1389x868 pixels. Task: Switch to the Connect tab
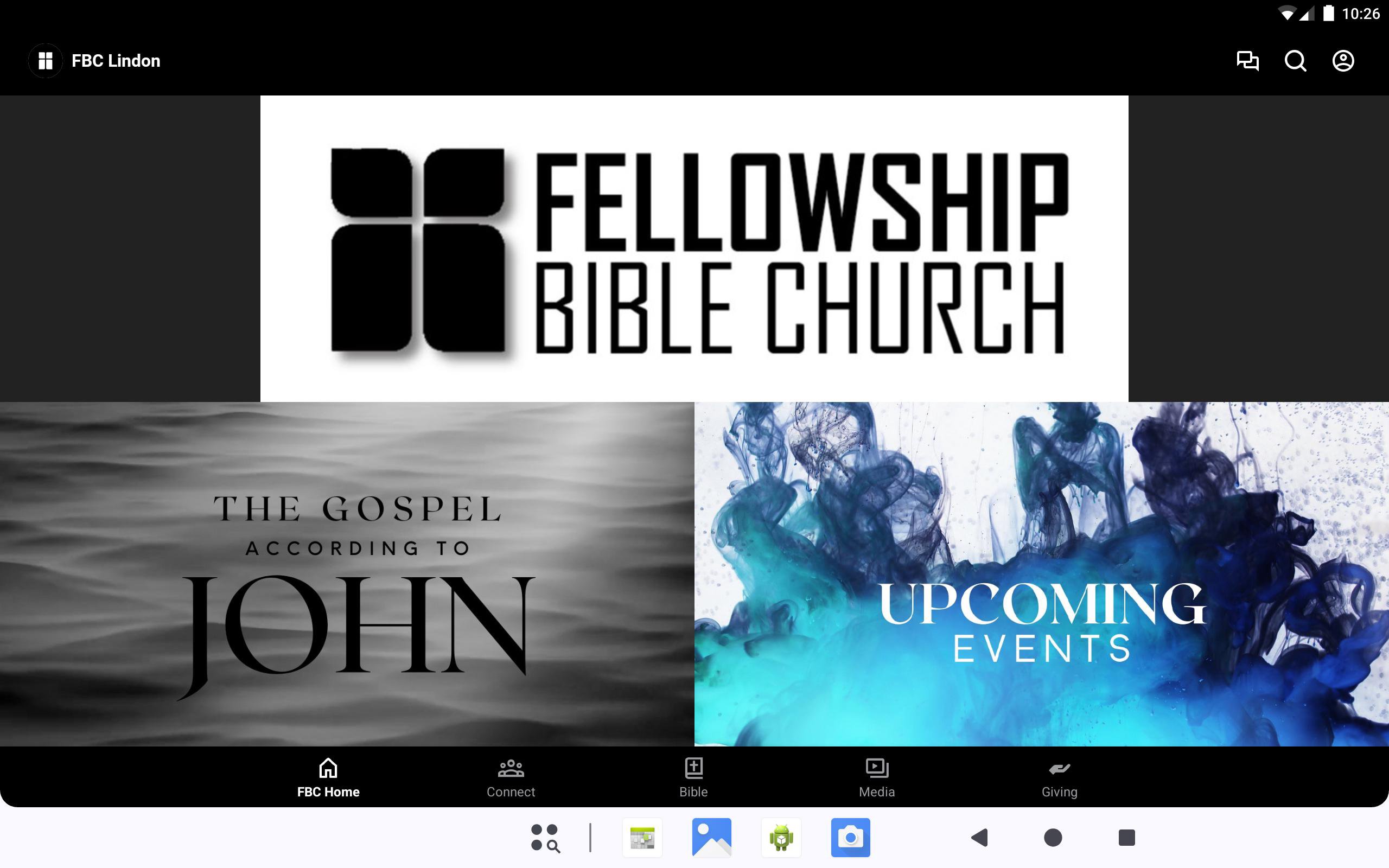click(510, 777)
